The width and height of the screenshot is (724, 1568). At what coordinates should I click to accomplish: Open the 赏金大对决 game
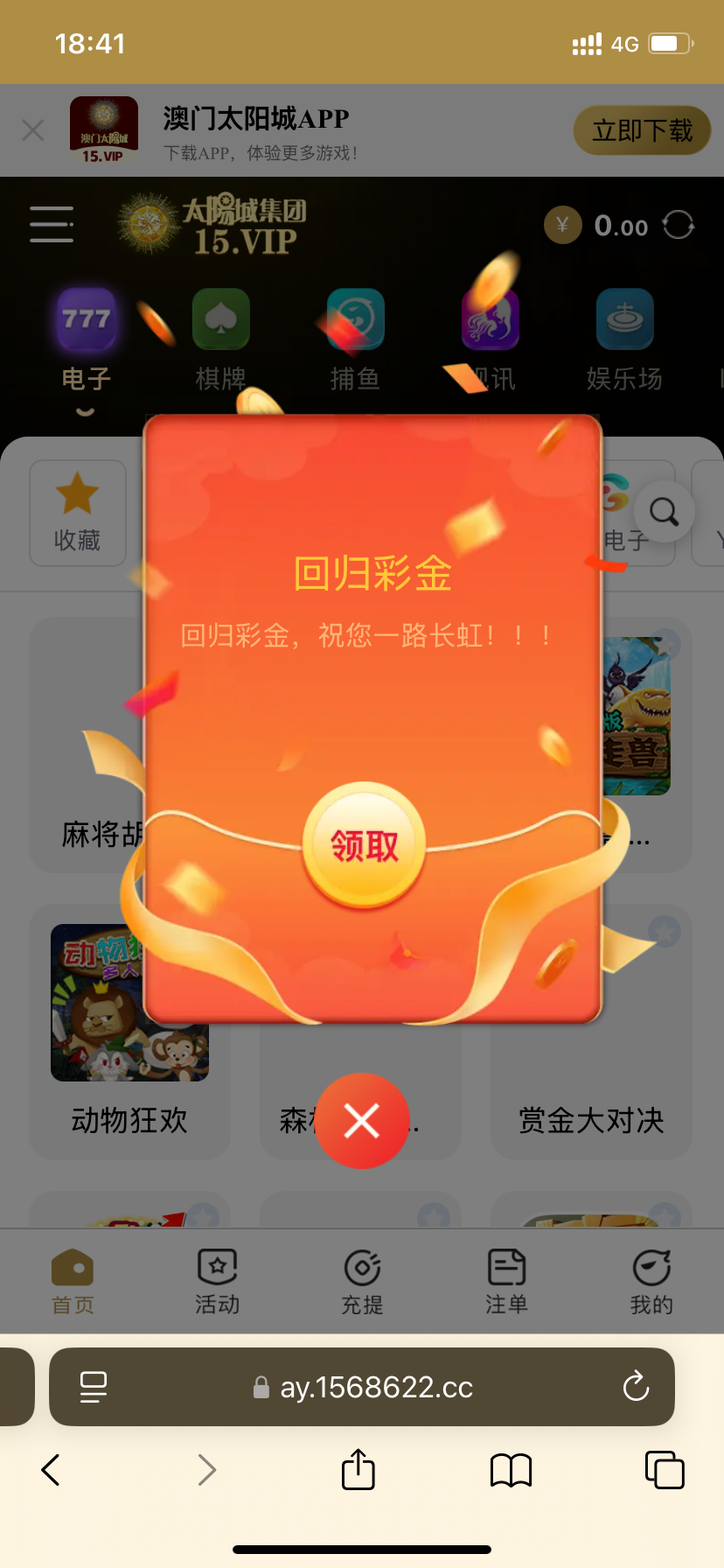(x=591, y=1120)
